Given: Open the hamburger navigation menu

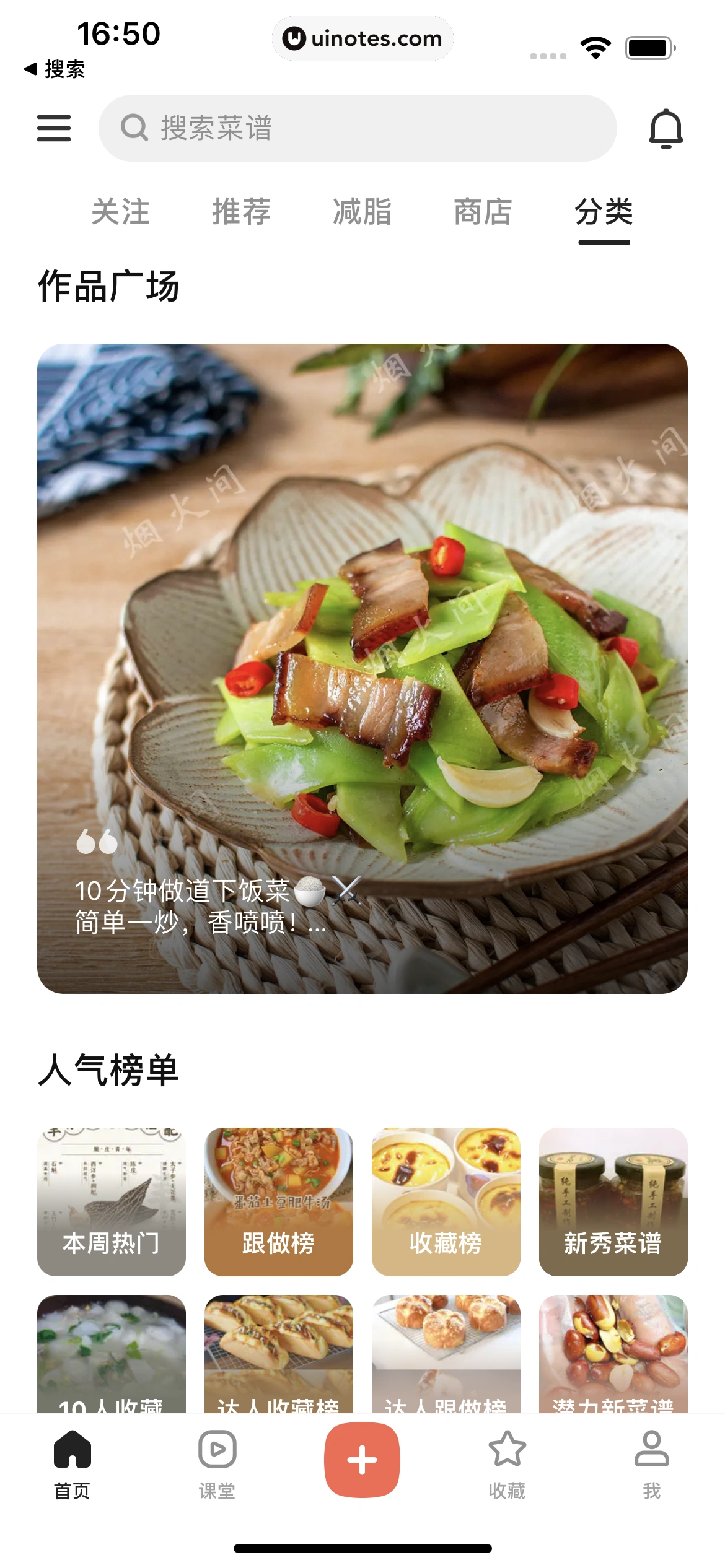Looking at the screenshot, I should [54, 128].
